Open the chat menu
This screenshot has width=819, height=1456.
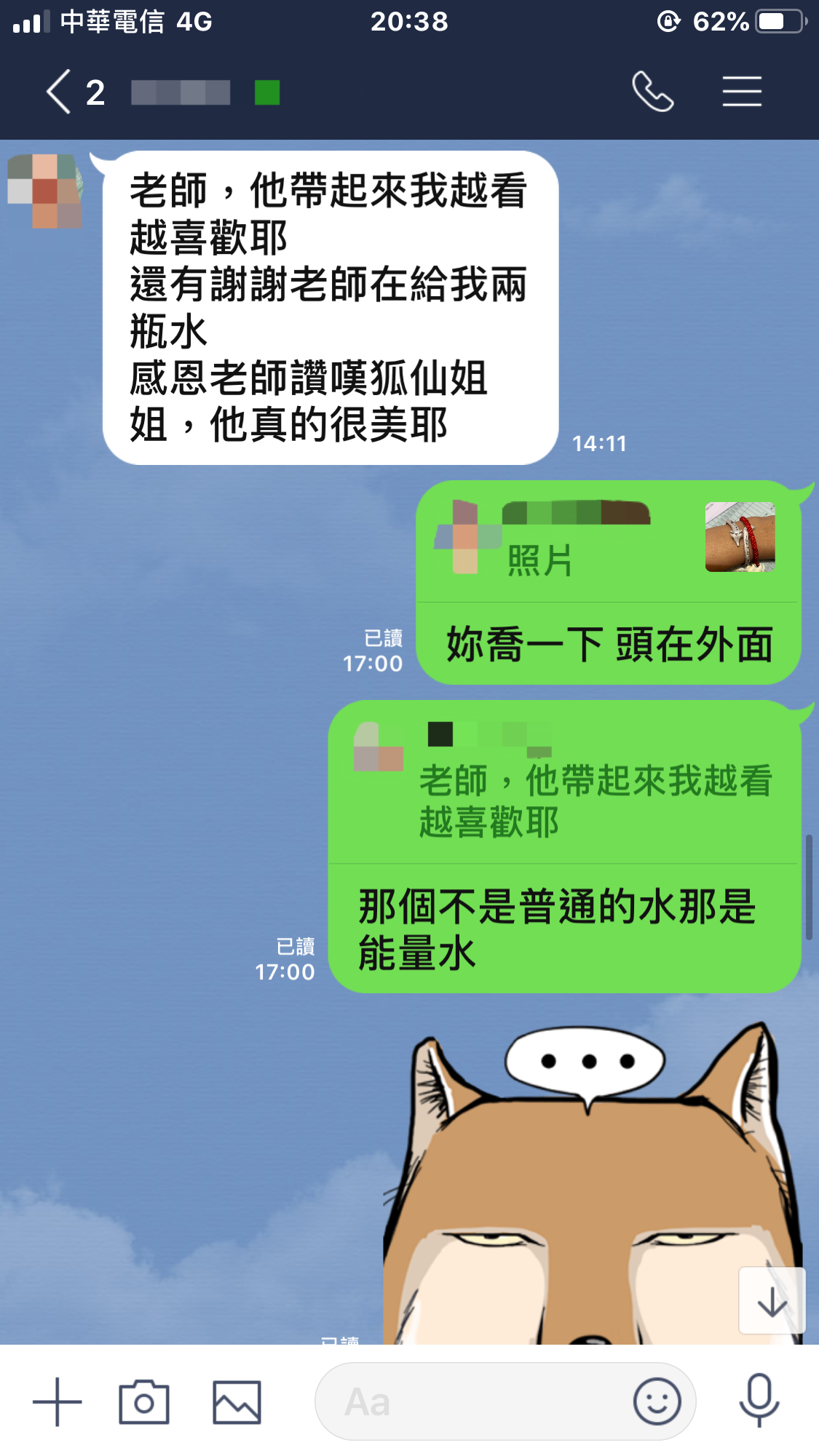point(741,92)
